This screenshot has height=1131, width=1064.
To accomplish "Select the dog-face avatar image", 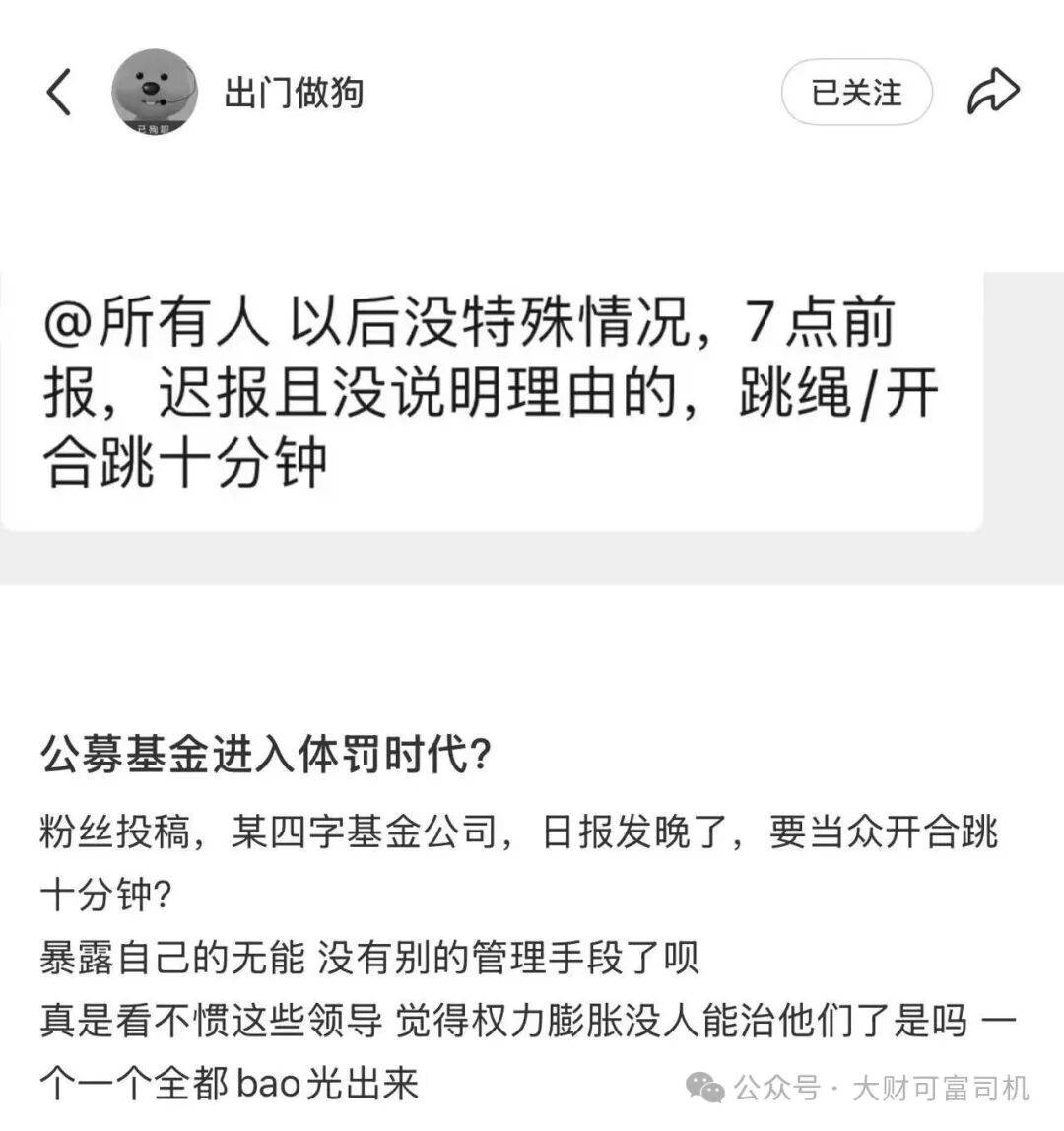I will 156,89.
